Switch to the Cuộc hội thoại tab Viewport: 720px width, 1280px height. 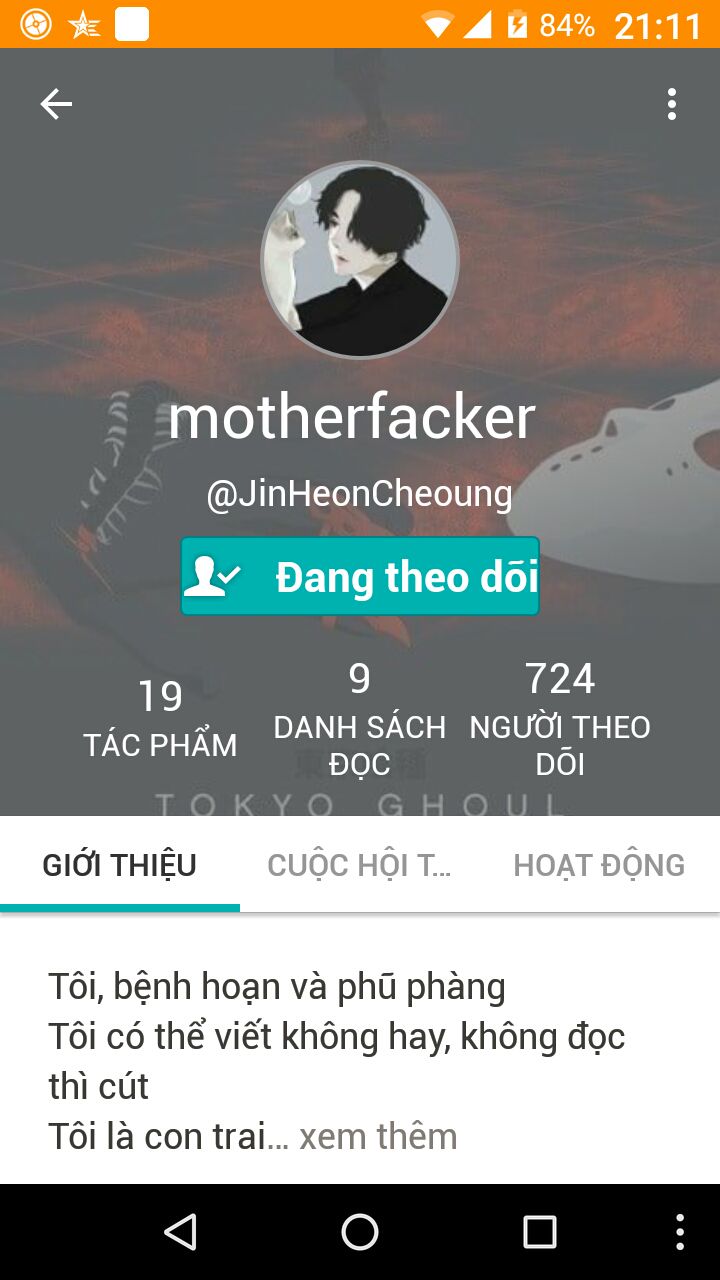pos(360,865)
